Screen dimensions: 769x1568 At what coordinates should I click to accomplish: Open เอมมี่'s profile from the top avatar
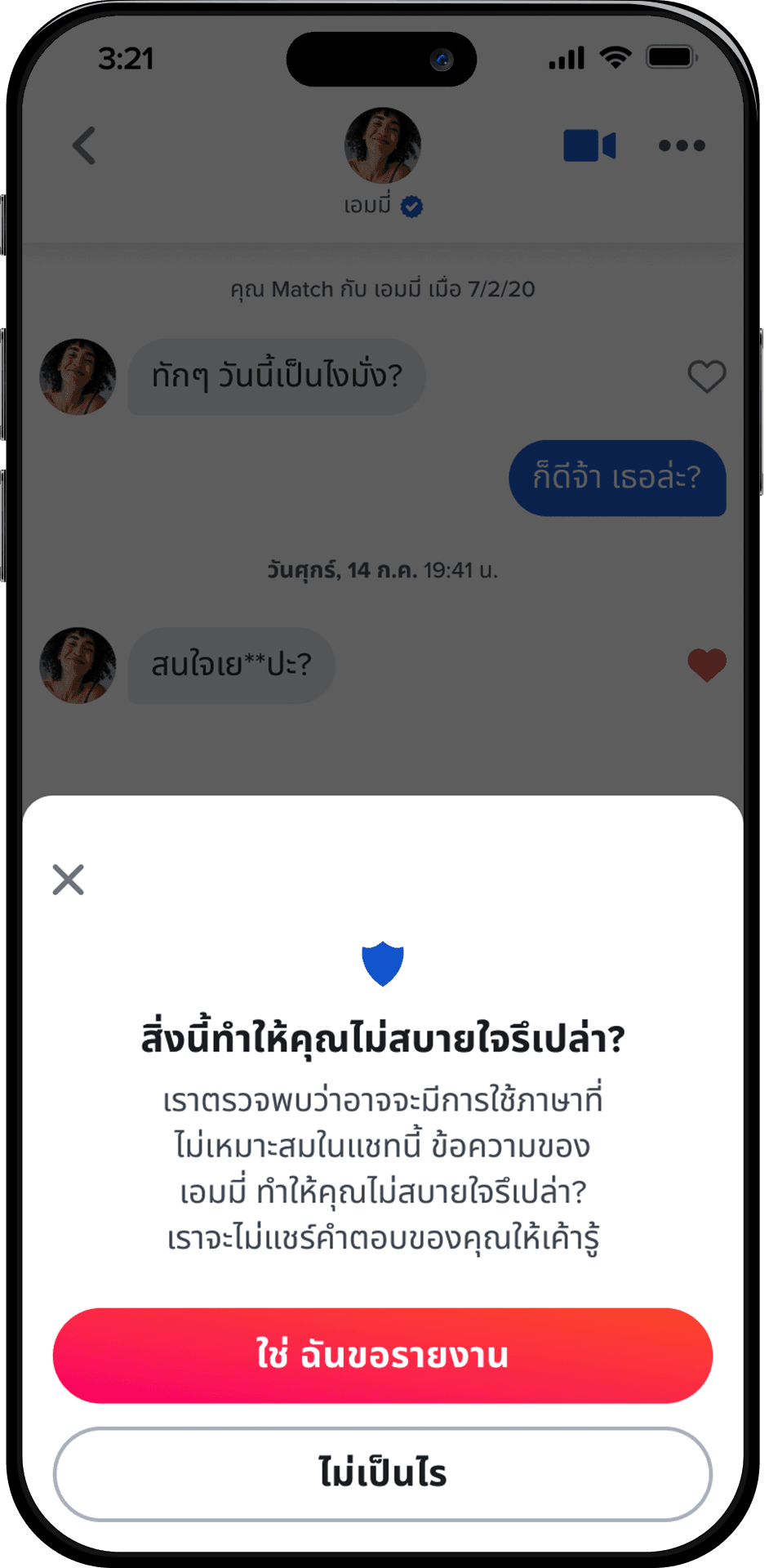382,145
